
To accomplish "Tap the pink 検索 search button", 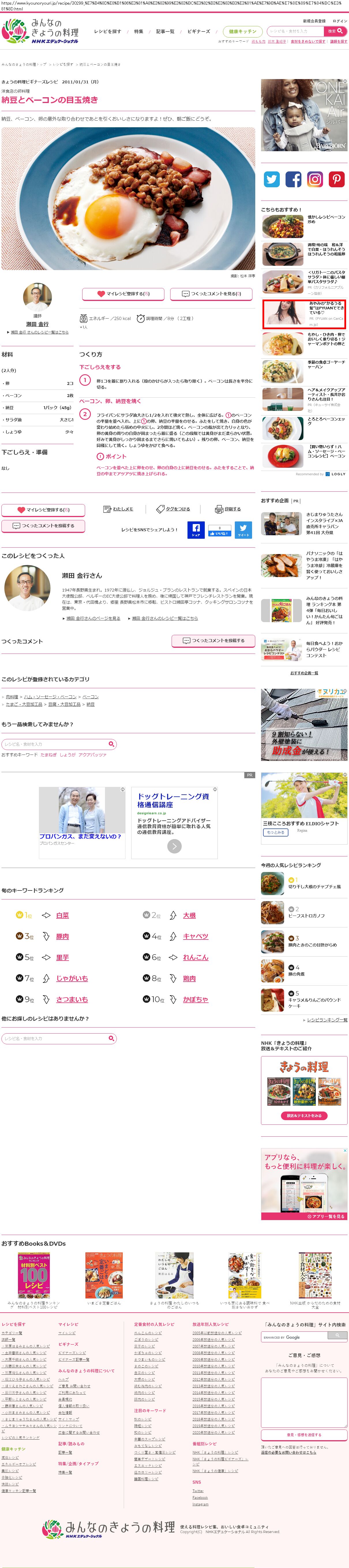I will (x=335, y=31).
